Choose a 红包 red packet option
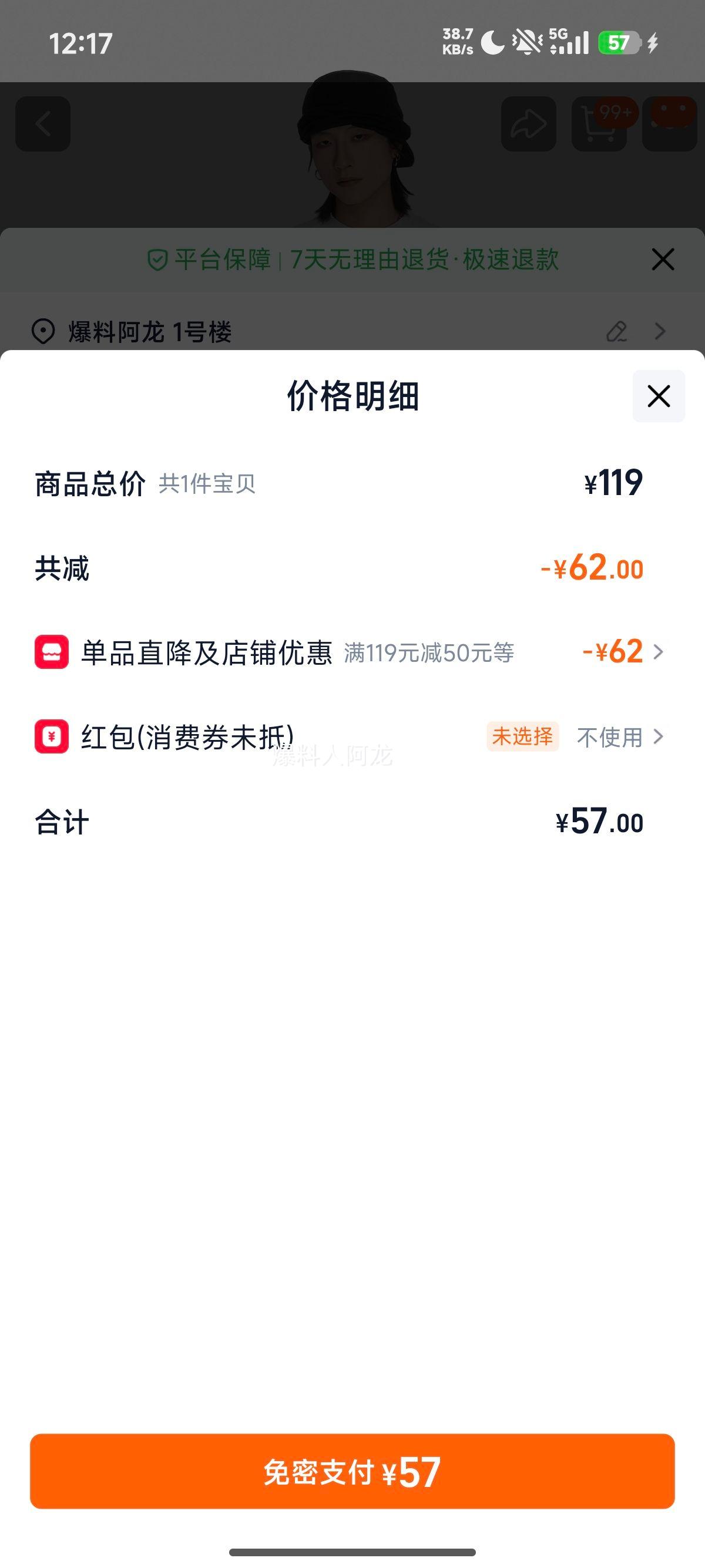This screenshot has height=1568, width=705. click(619, 737)
